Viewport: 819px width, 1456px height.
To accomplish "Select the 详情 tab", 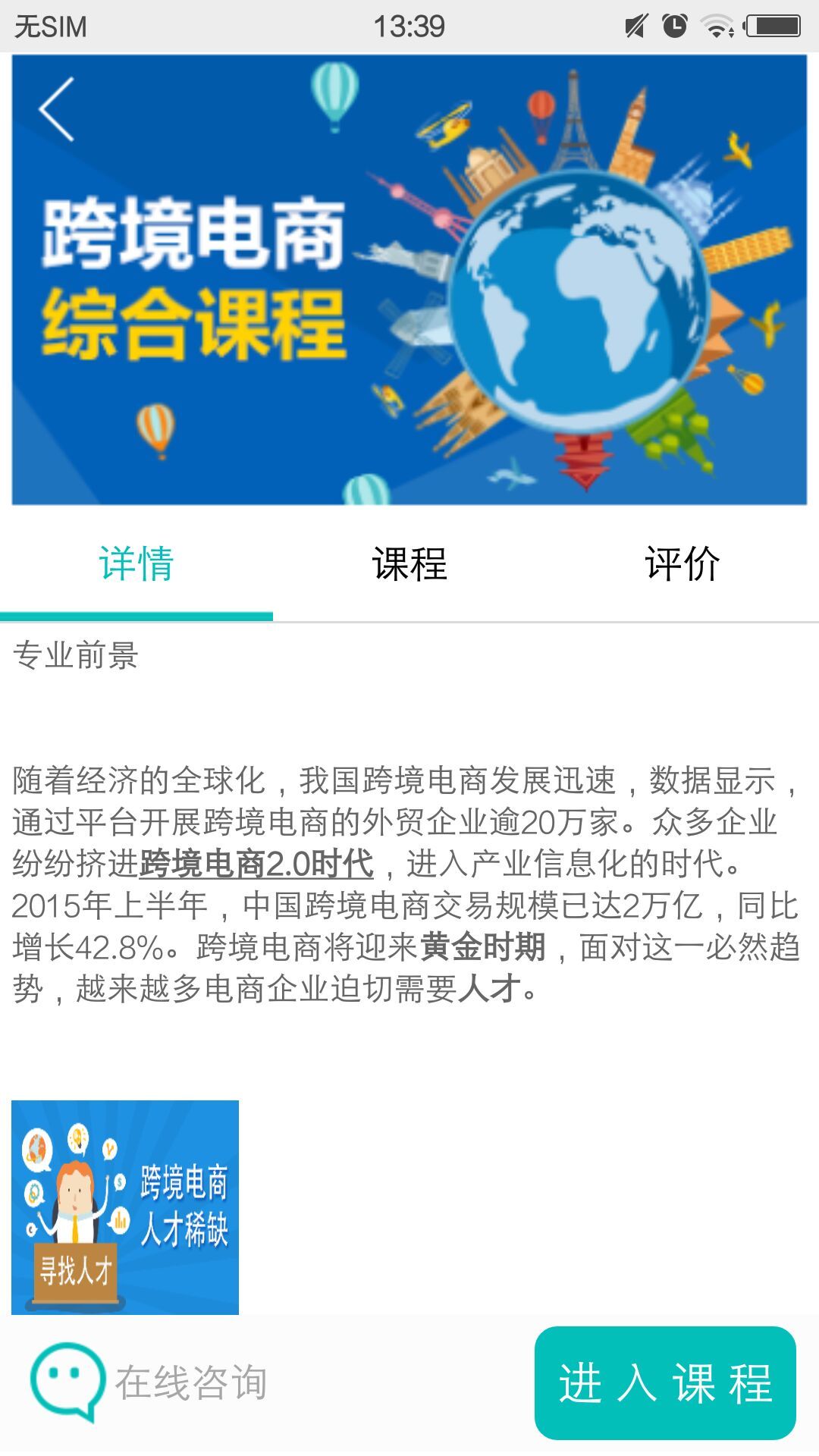I will (x=136, y=565).
